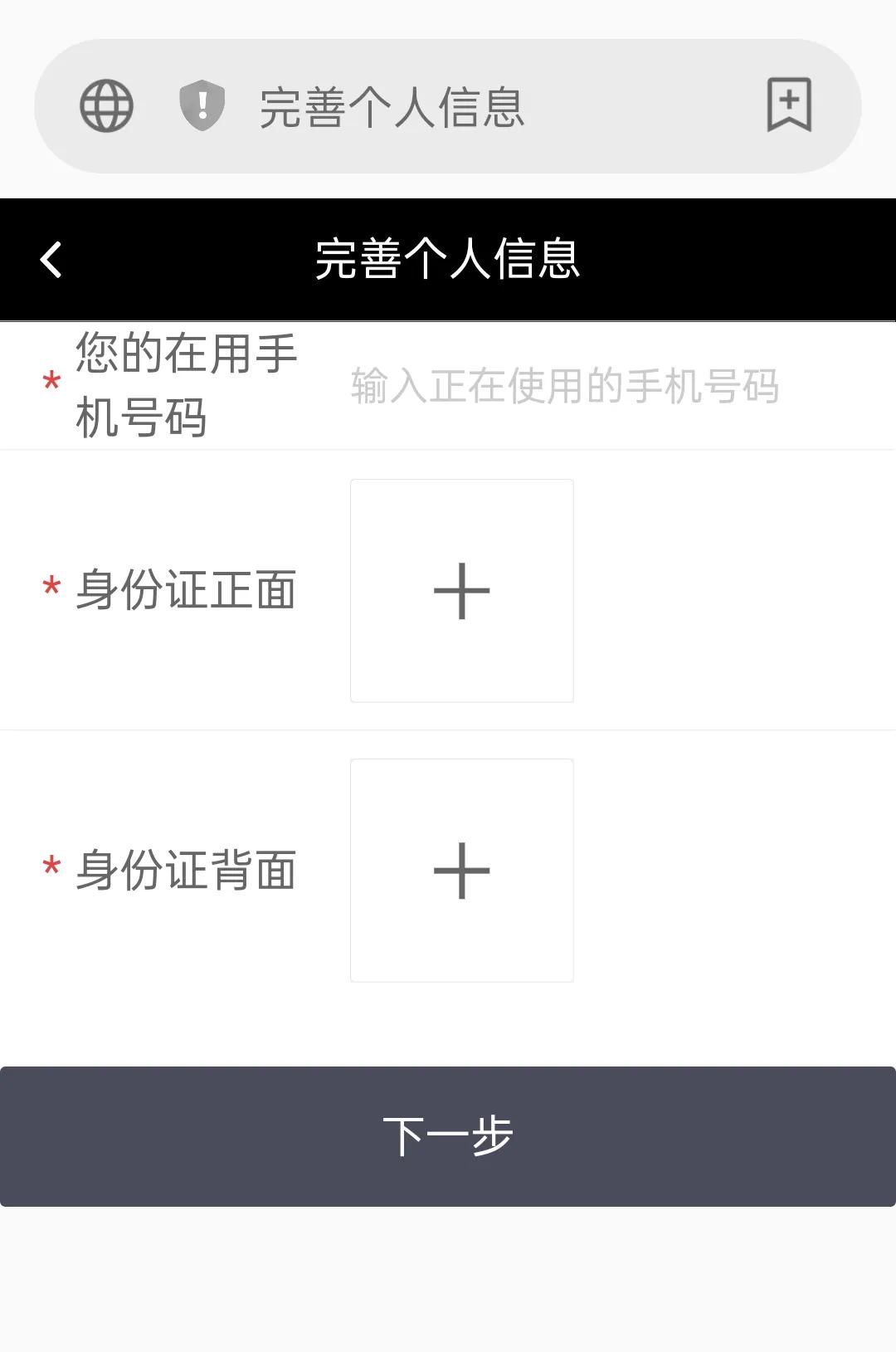Click the plus icon to upload 身份证背面

[x=461, y=871]
